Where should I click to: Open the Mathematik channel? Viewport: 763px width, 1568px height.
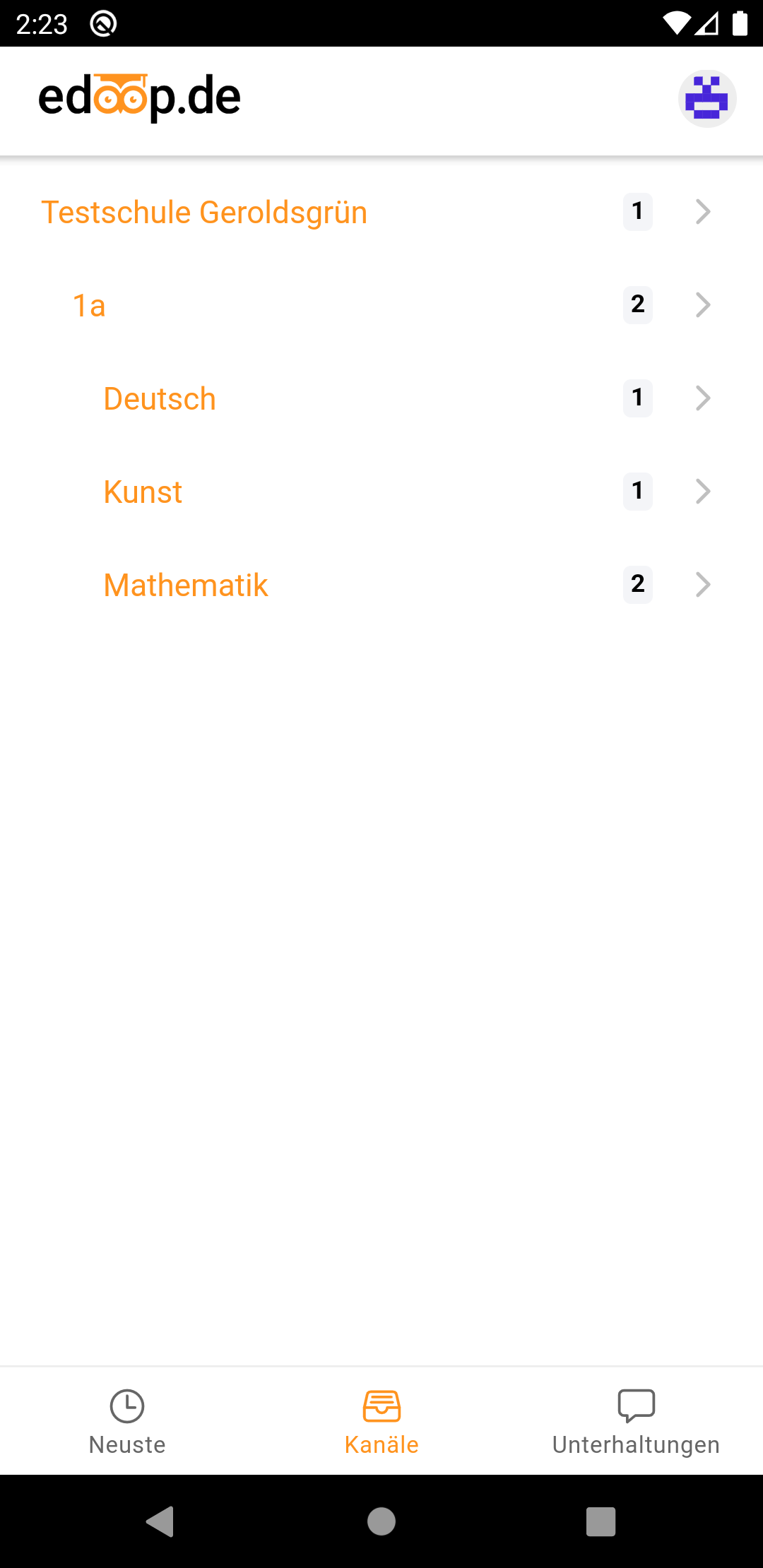click(x=186, y=585)
